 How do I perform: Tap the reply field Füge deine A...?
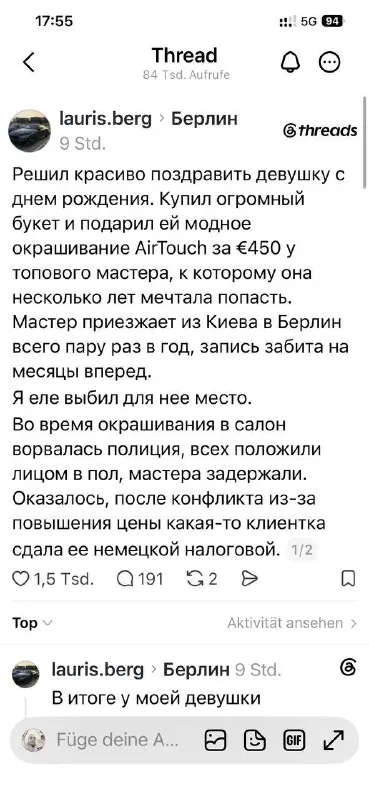click(117, 740)
